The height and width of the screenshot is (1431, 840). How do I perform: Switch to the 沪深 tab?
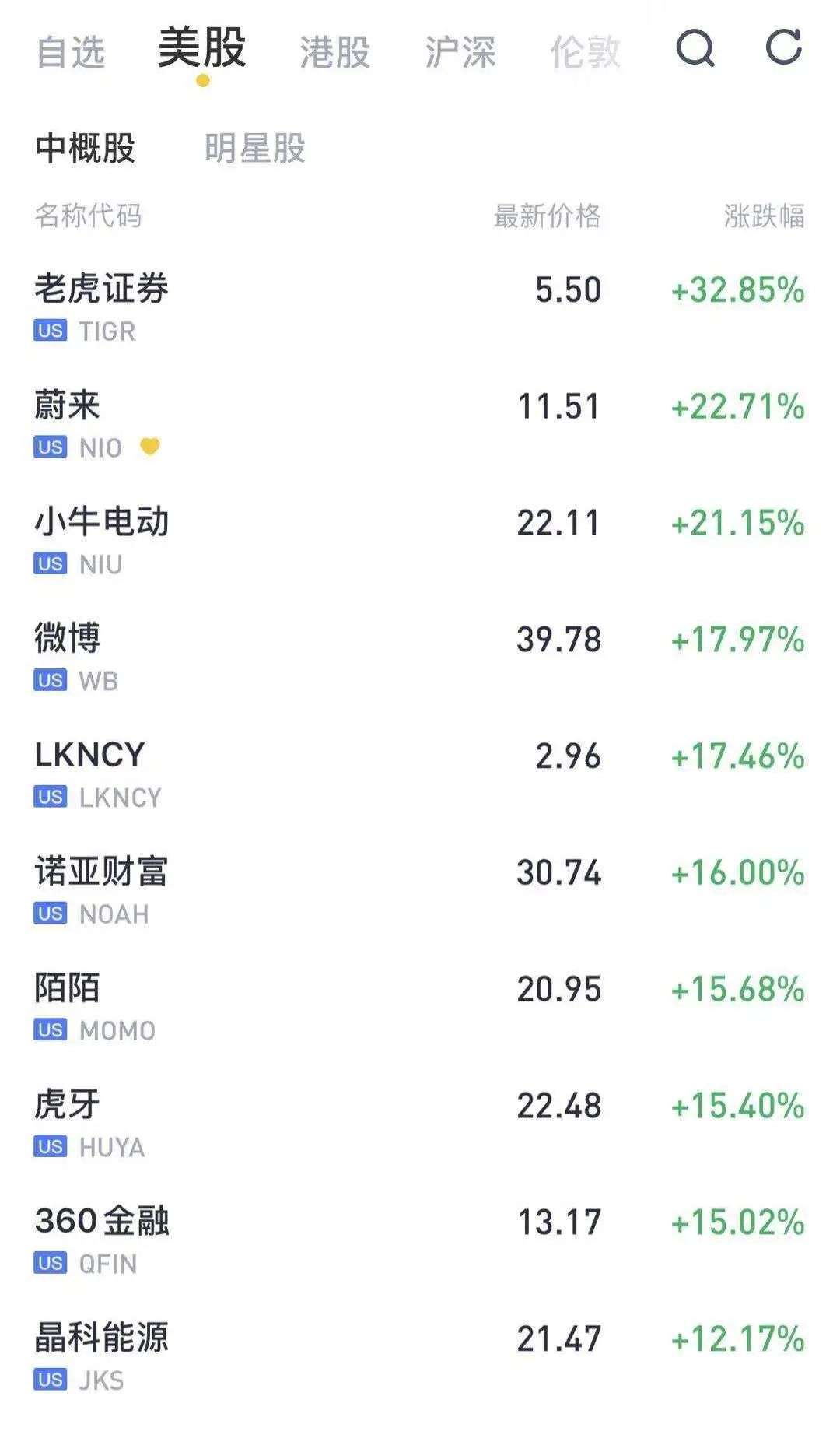click(460, 52)
